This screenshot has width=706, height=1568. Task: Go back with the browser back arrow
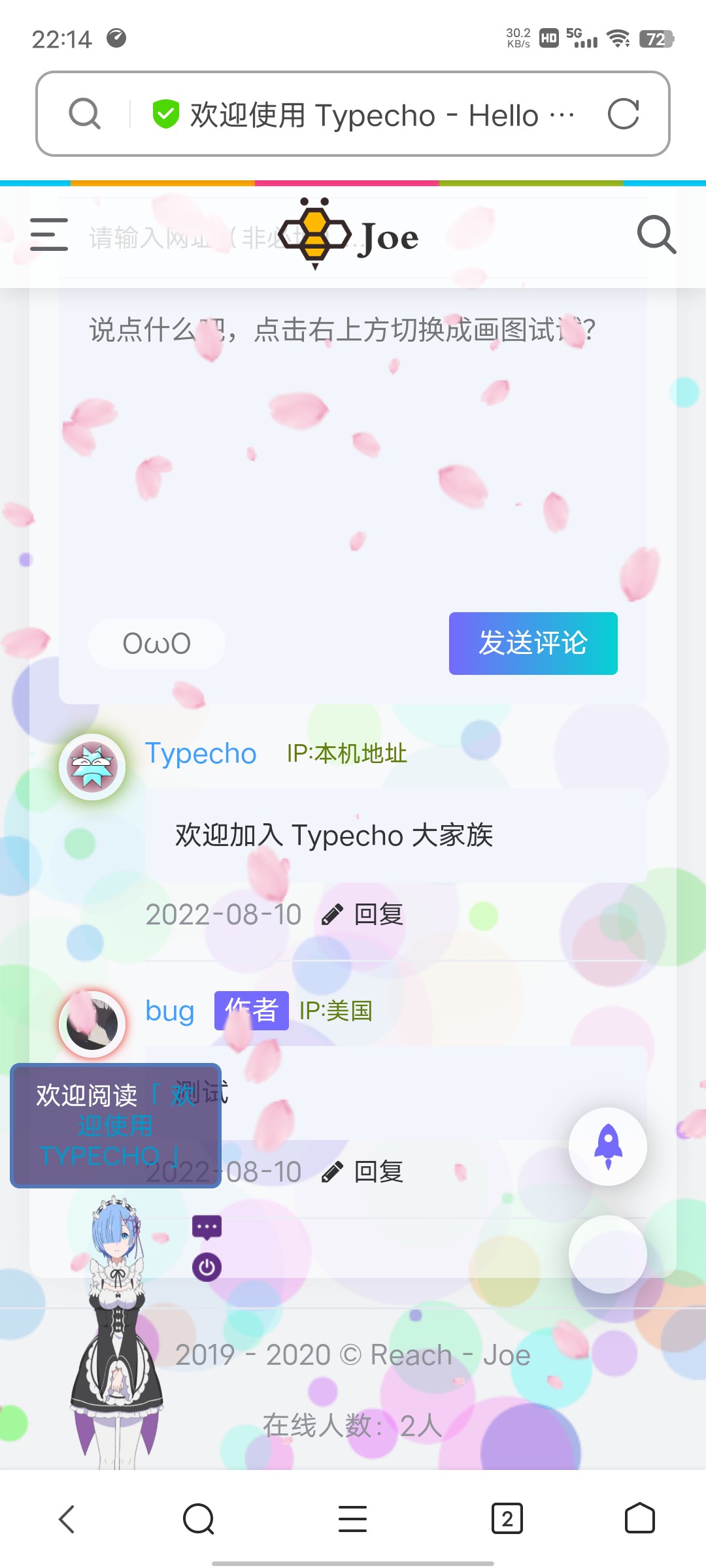click(67, 1519)
